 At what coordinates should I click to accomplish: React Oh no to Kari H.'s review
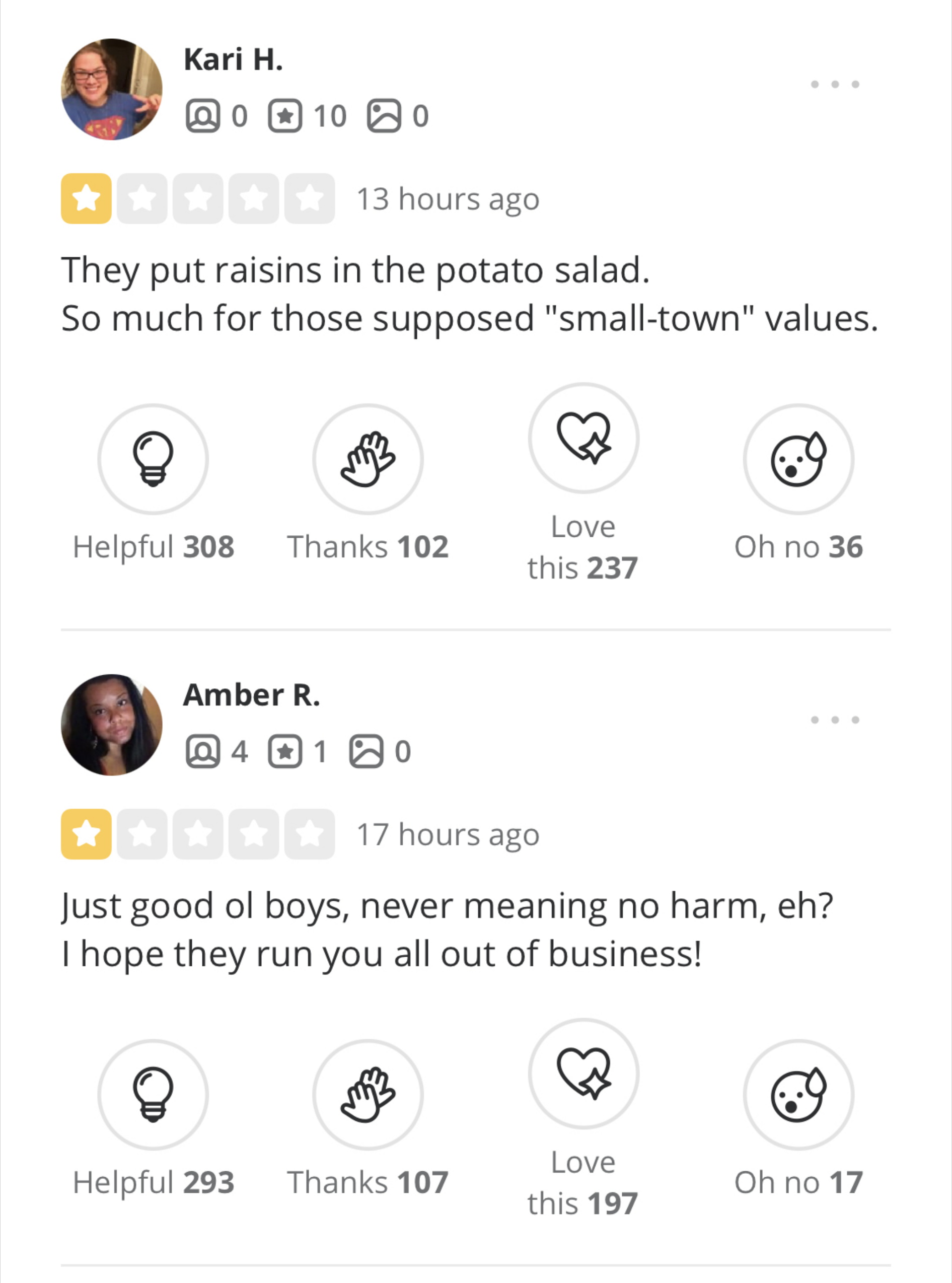(798, 459)
